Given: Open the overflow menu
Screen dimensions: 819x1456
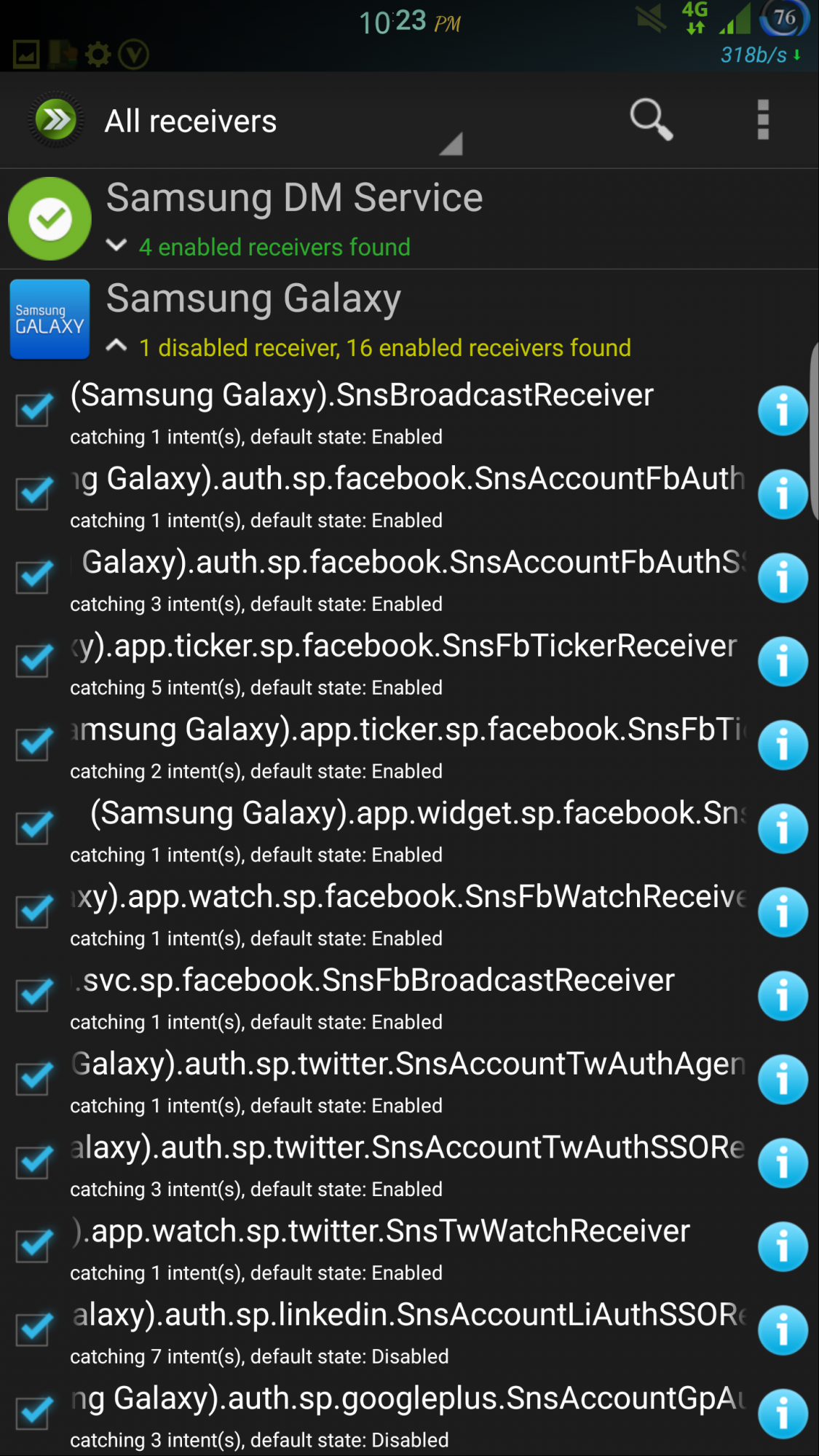Looking at the screenshot, I should [x=762, y=120].
